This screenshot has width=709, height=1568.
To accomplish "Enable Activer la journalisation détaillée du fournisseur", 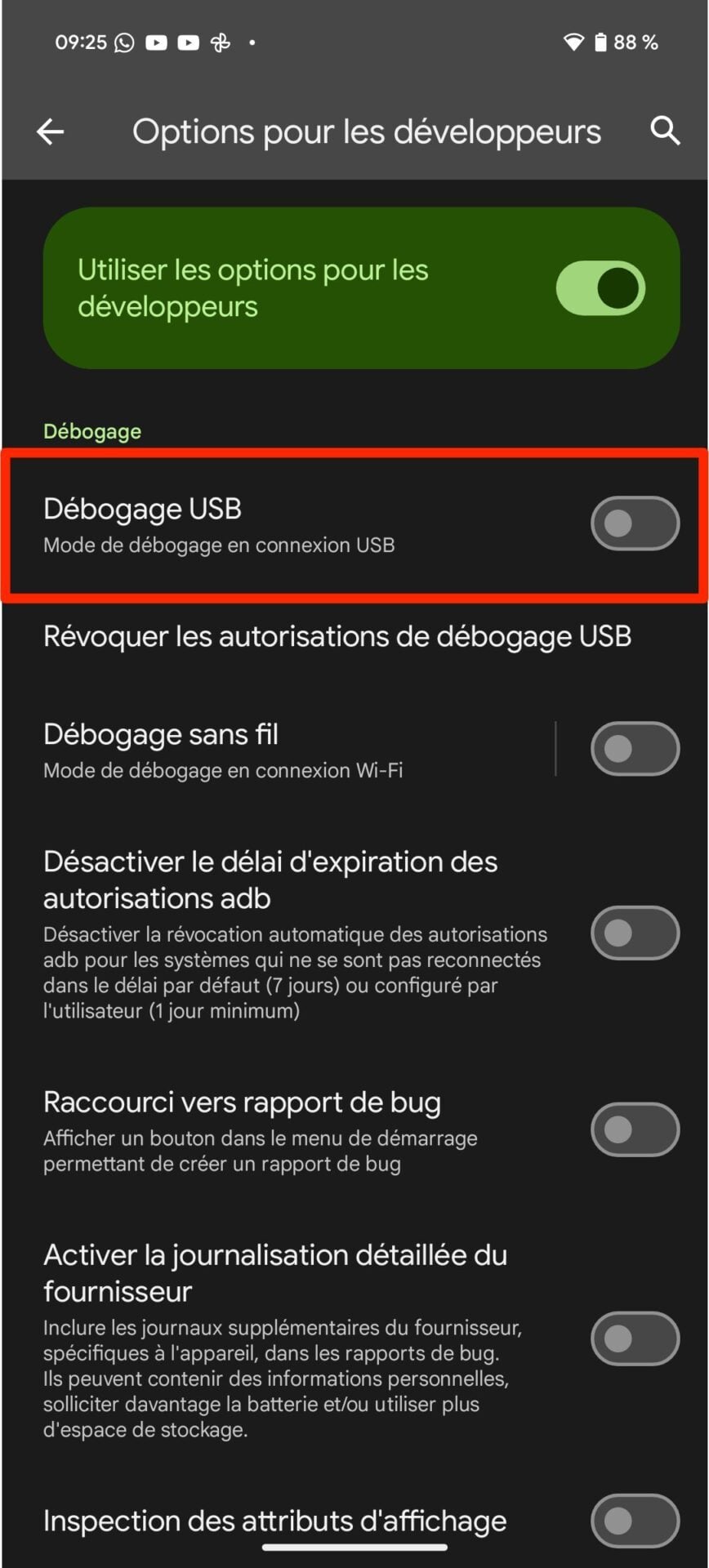I will pyautogui.click(x=635, y=1339).
